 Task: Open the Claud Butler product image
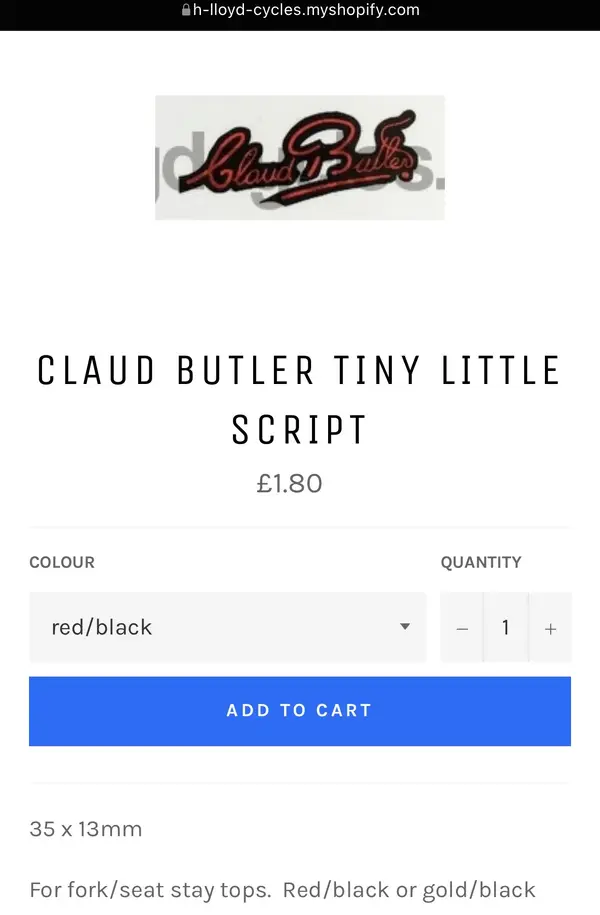click(x=299, y=158)
